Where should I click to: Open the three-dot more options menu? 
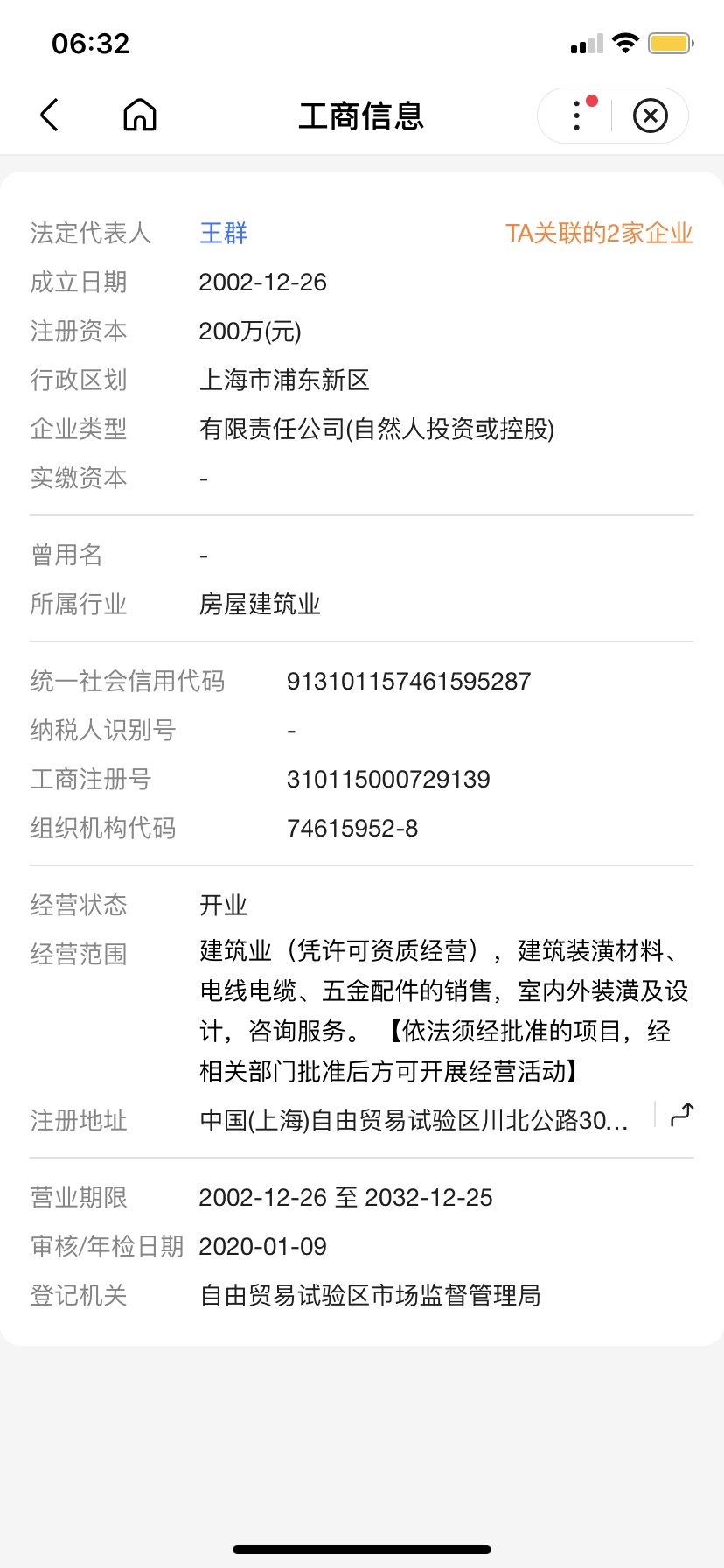[577, 115]
